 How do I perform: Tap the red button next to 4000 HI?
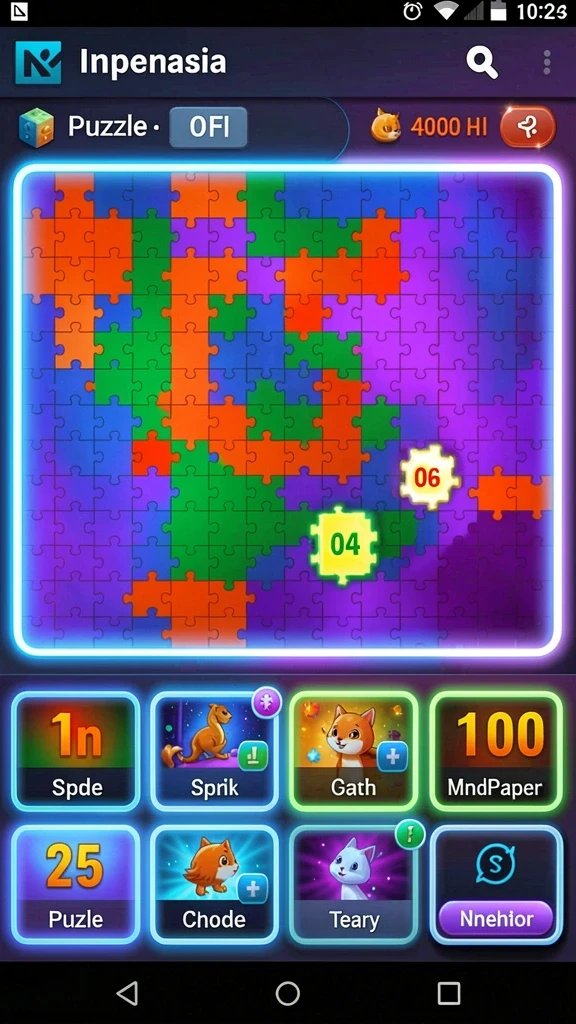point(528,127)
